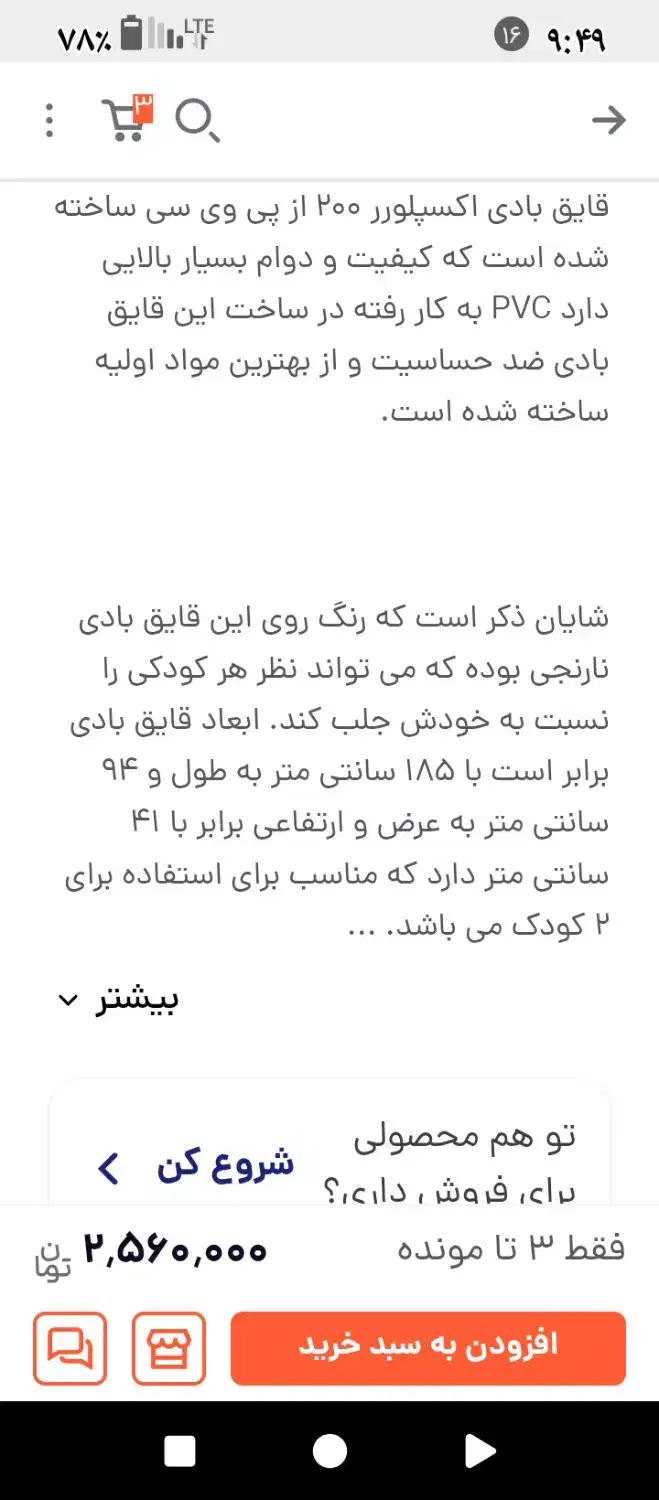Open the three-dot overflow menu
Viewport: 659px width, 1500px height.
[49, 120]
